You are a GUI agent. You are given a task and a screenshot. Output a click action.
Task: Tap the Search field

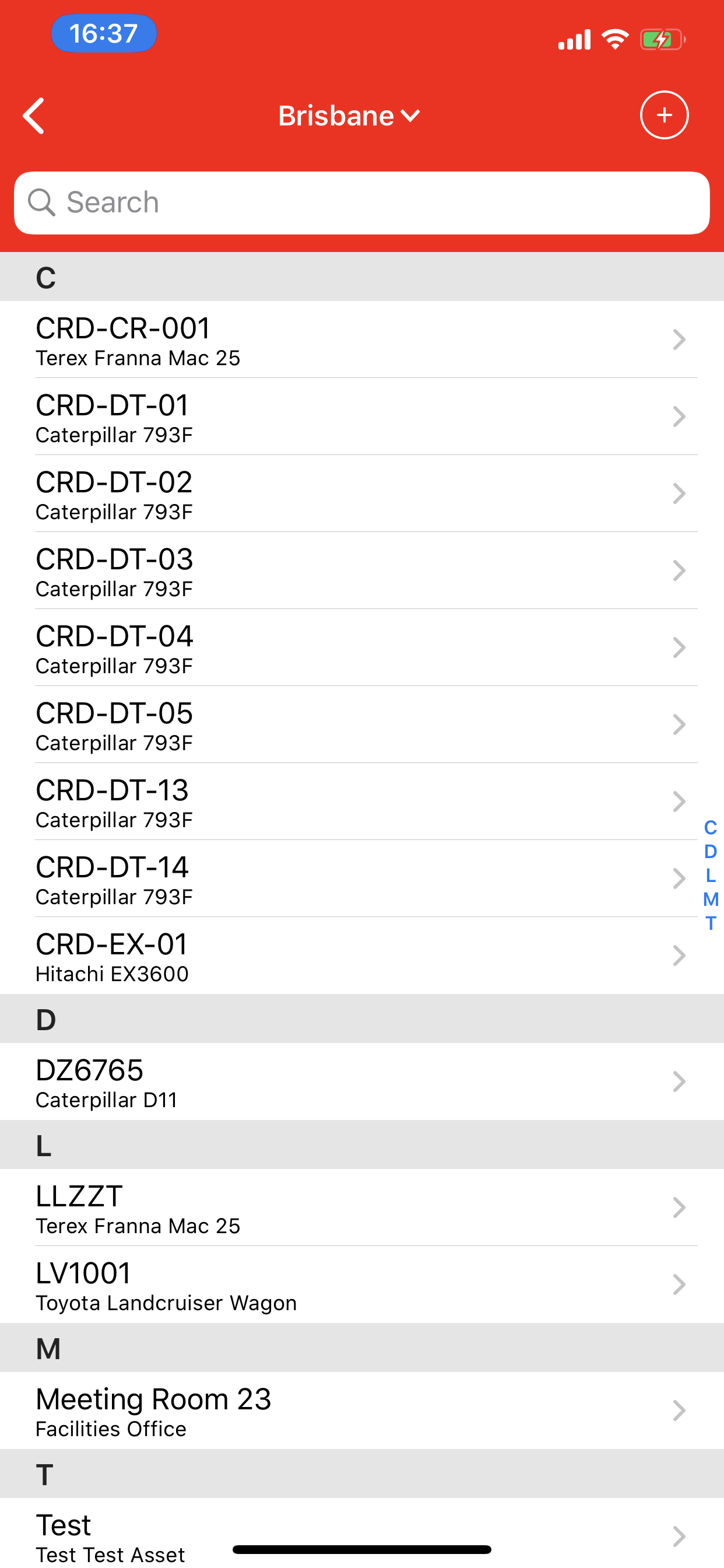pyautogui.click(x=362, y=202)
